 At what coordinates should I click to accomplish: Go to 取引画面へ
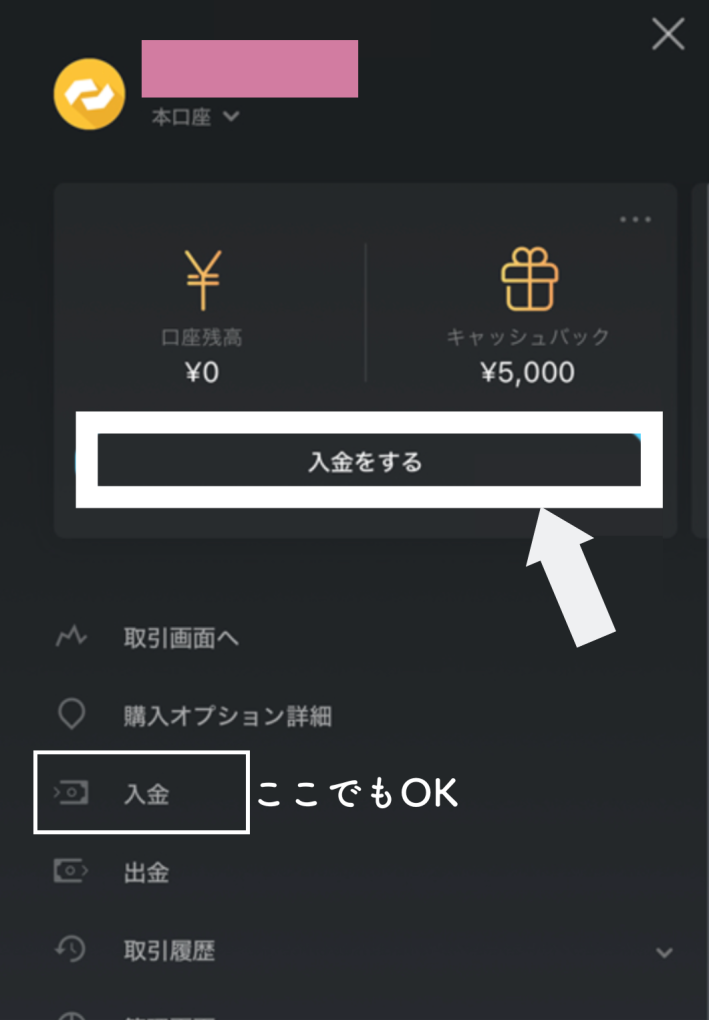pos(180,638)
